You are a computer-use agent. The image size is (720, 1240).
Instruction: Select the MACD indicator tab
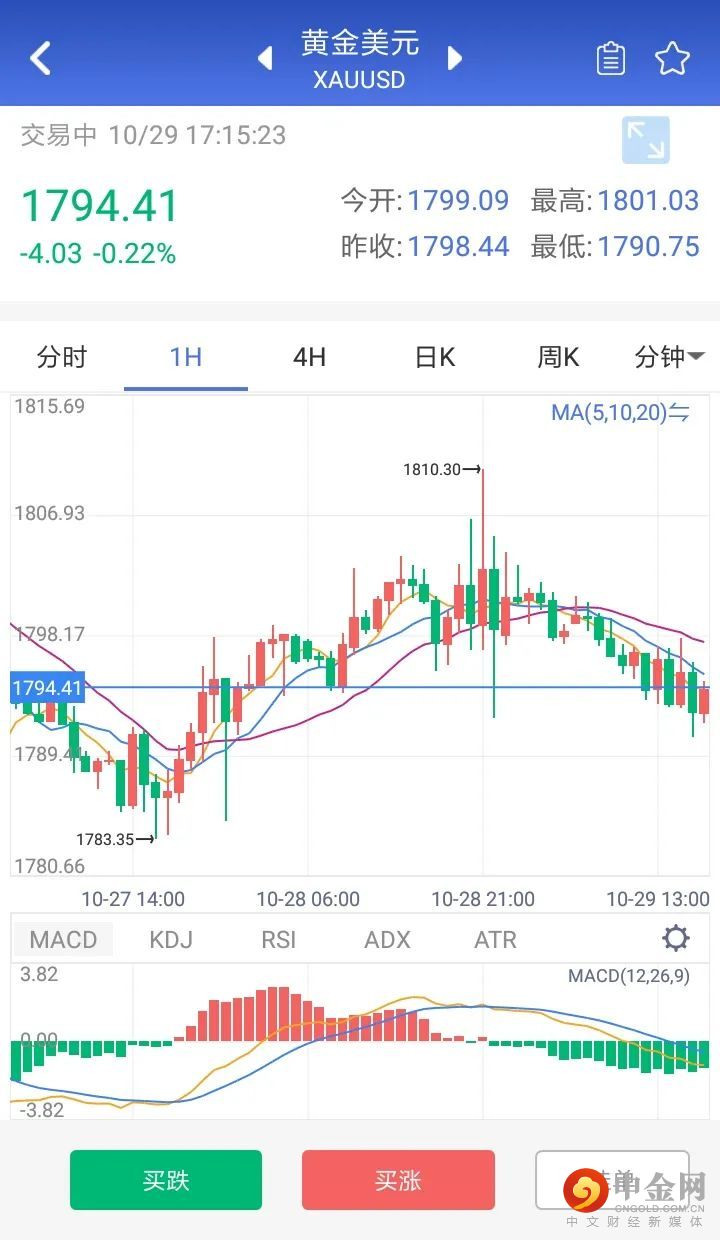(x=63, y=940)
